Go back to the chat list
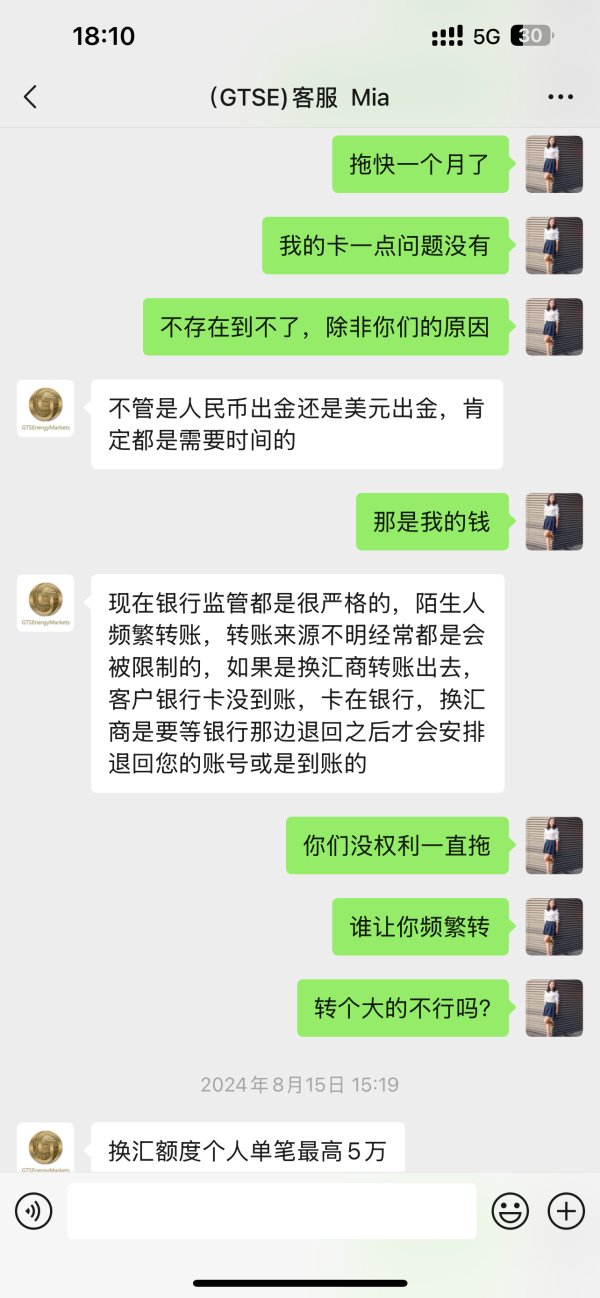This screenshot has height=1298, width=600. coord(30,97)
